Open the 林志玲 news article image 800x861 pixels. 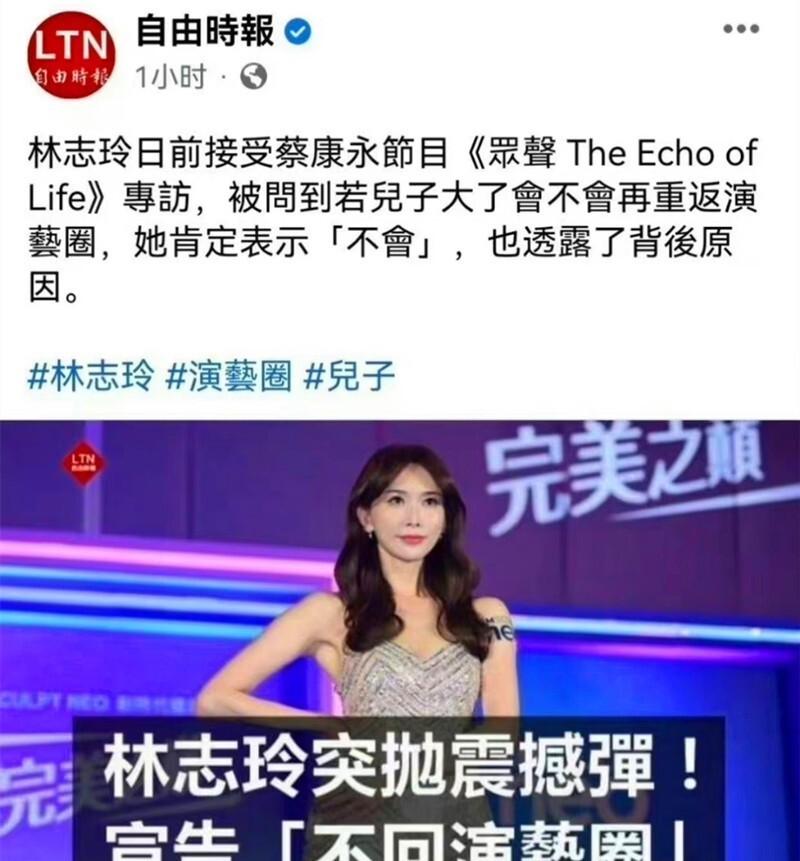(x=400, y=640)
